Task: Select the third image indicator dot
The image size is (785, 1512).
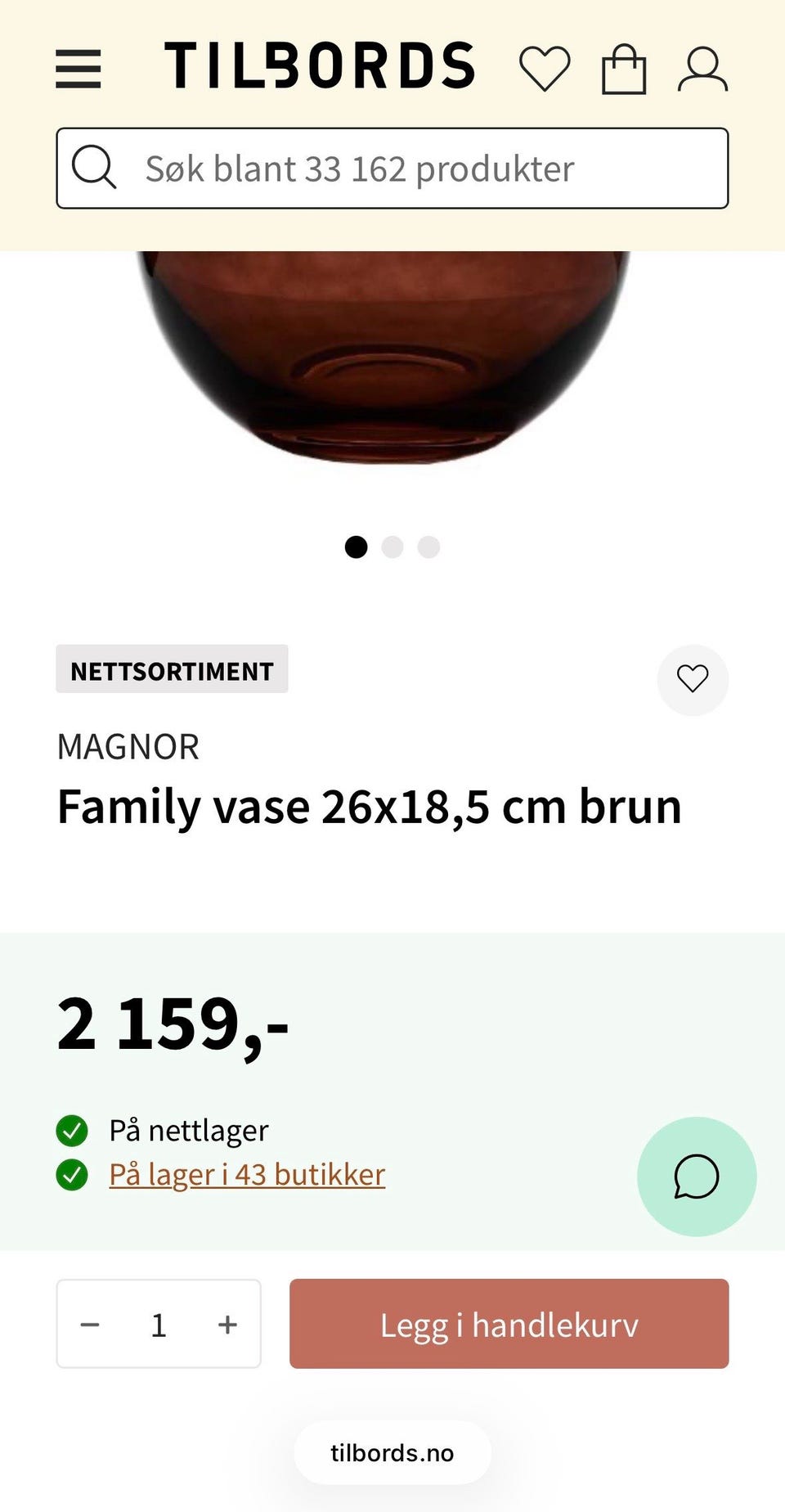Action: coord(428,547)
